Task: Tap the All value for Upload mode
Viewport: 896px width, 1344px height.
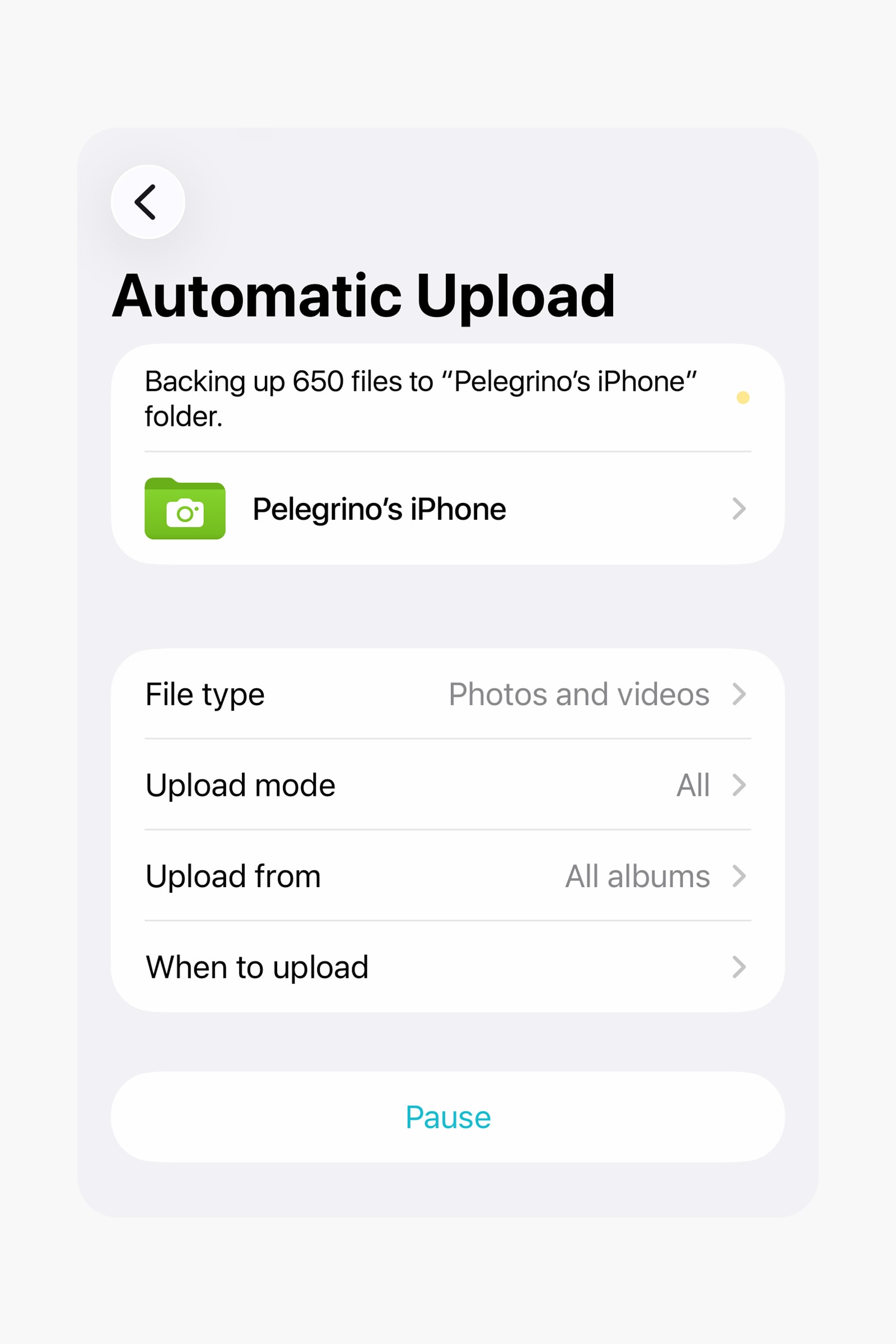Action: point(694,785)
